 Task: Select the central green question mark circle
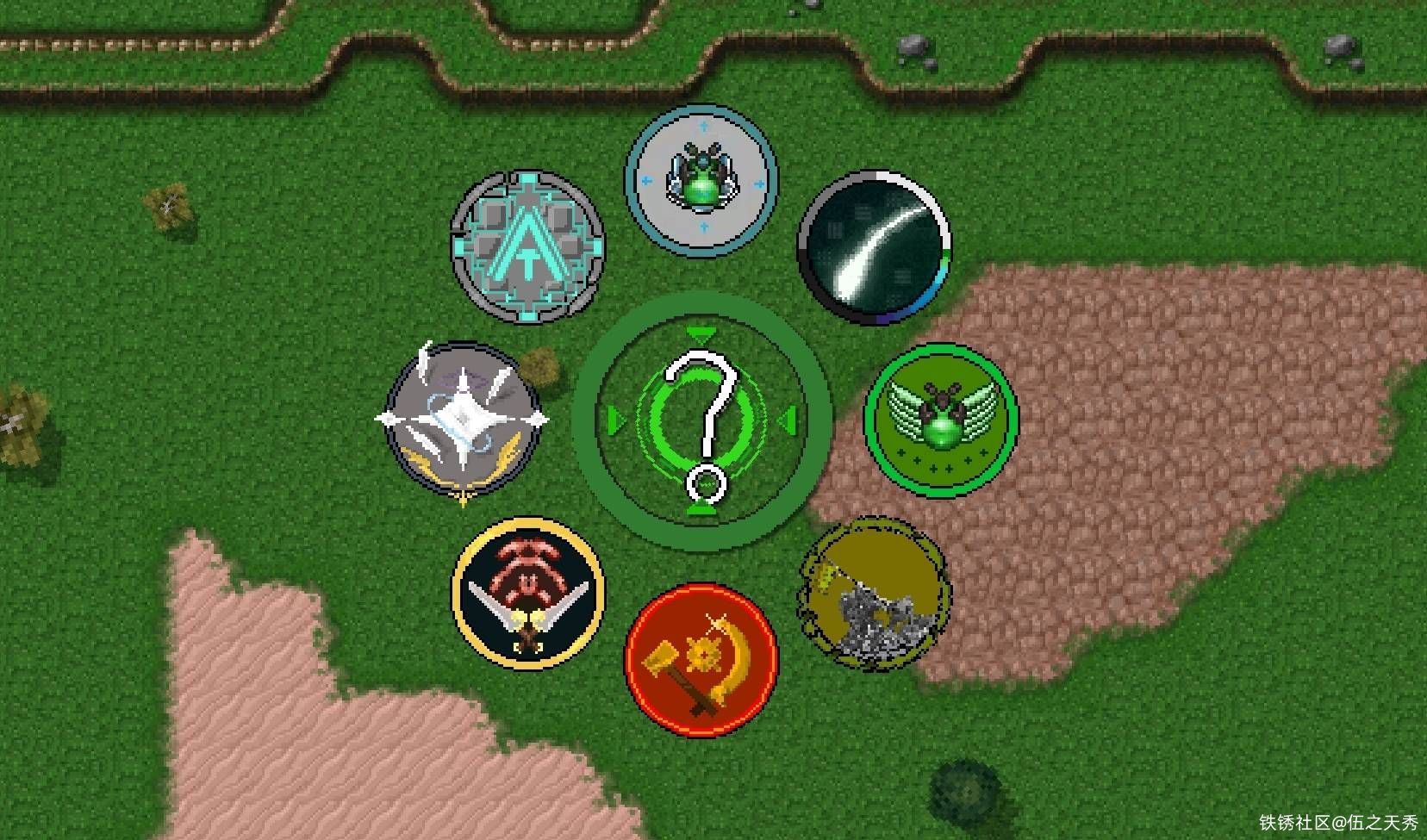[702, 422]
